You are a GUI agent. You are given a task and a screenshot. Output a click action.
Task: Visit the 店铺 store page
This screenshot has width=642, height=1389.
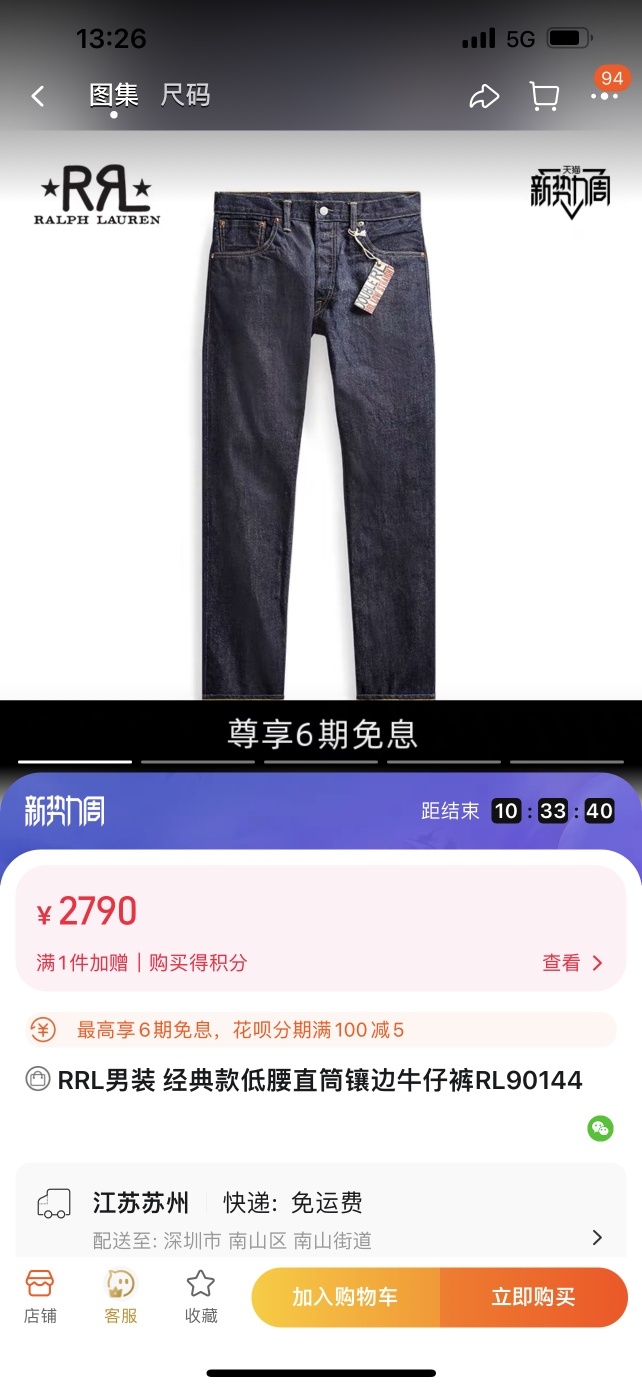[40, 1296]
